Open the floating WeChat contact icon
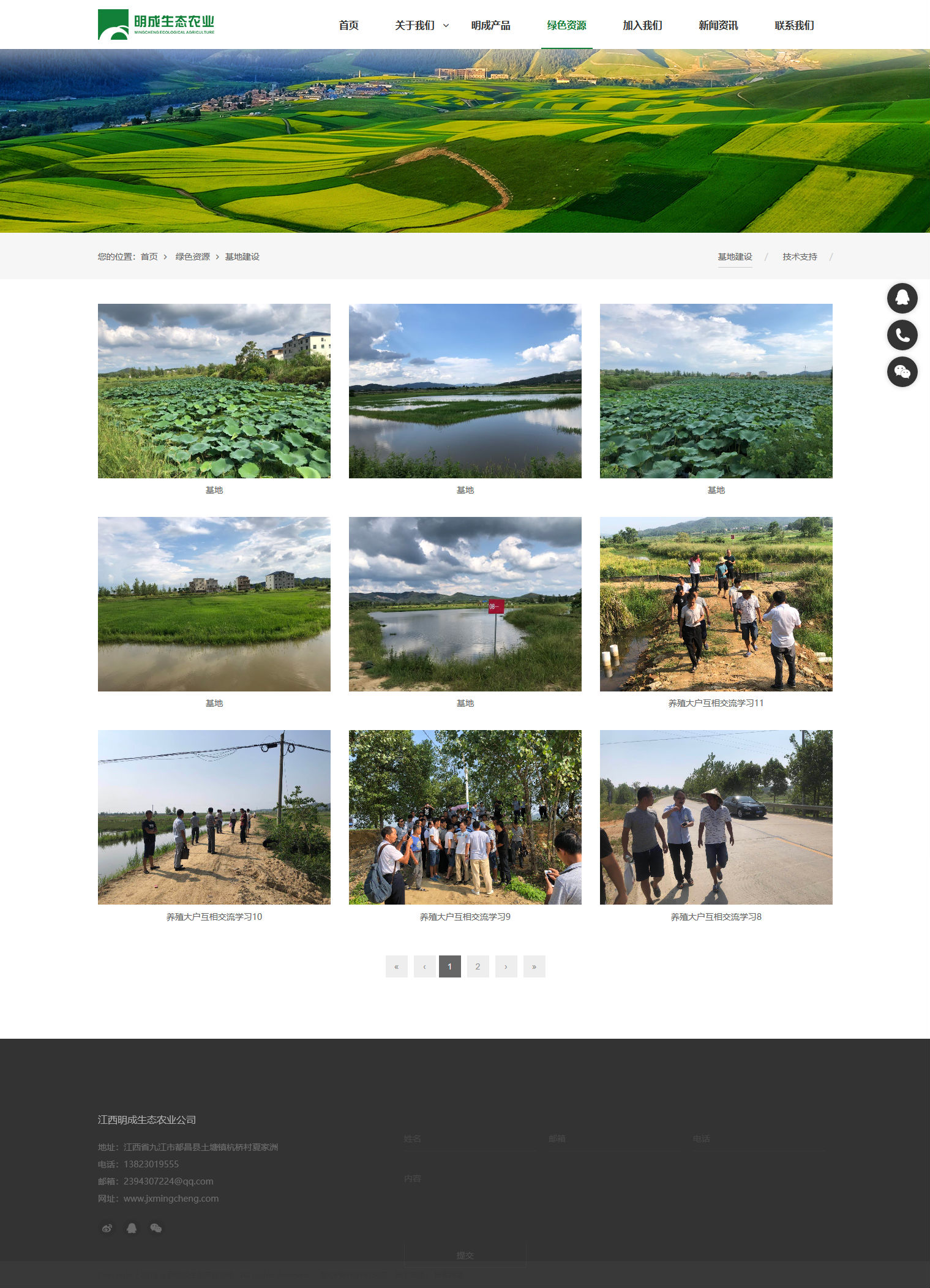The image size is (930, 1288). [902, 372]
